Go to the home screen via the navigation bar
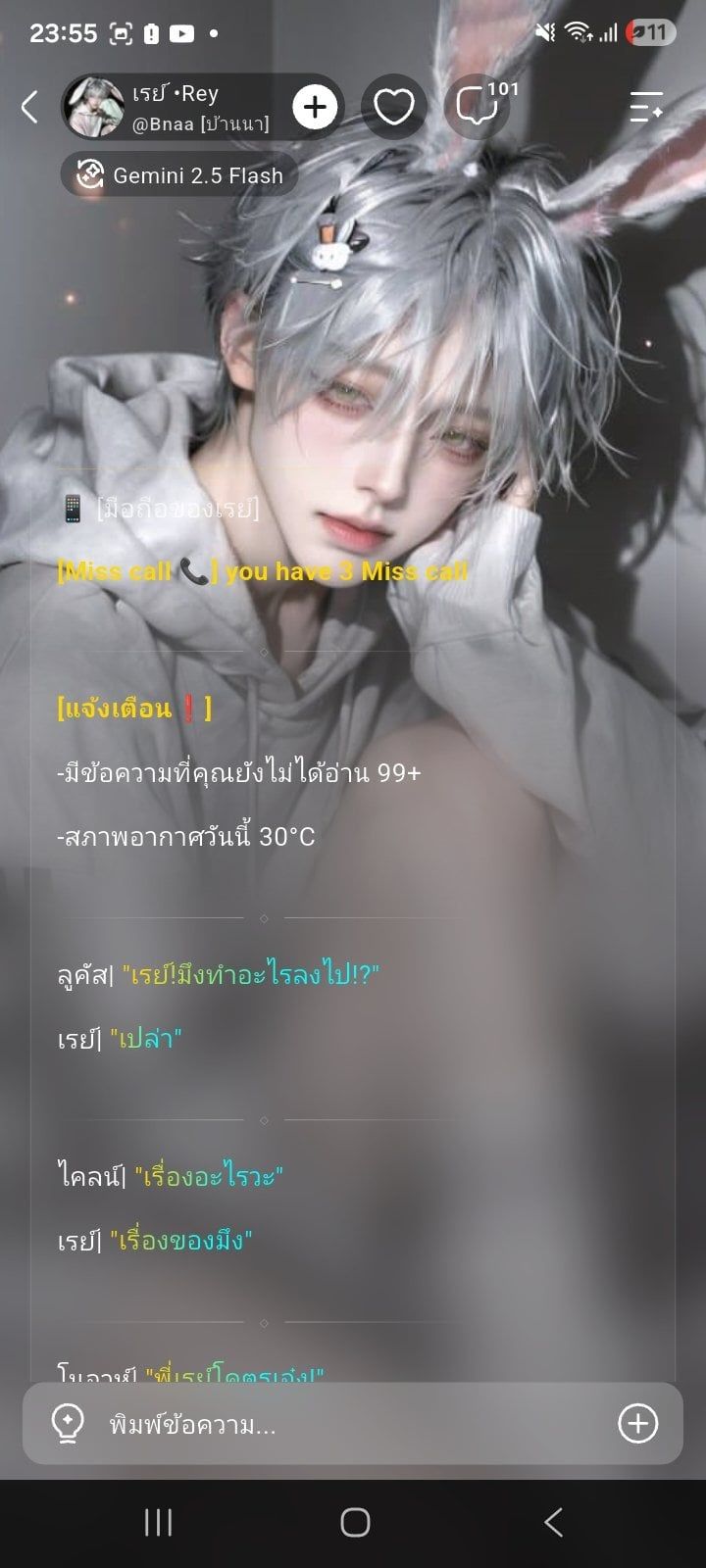This screenshot has width=706, height=1568. [x=354, y=1522]
